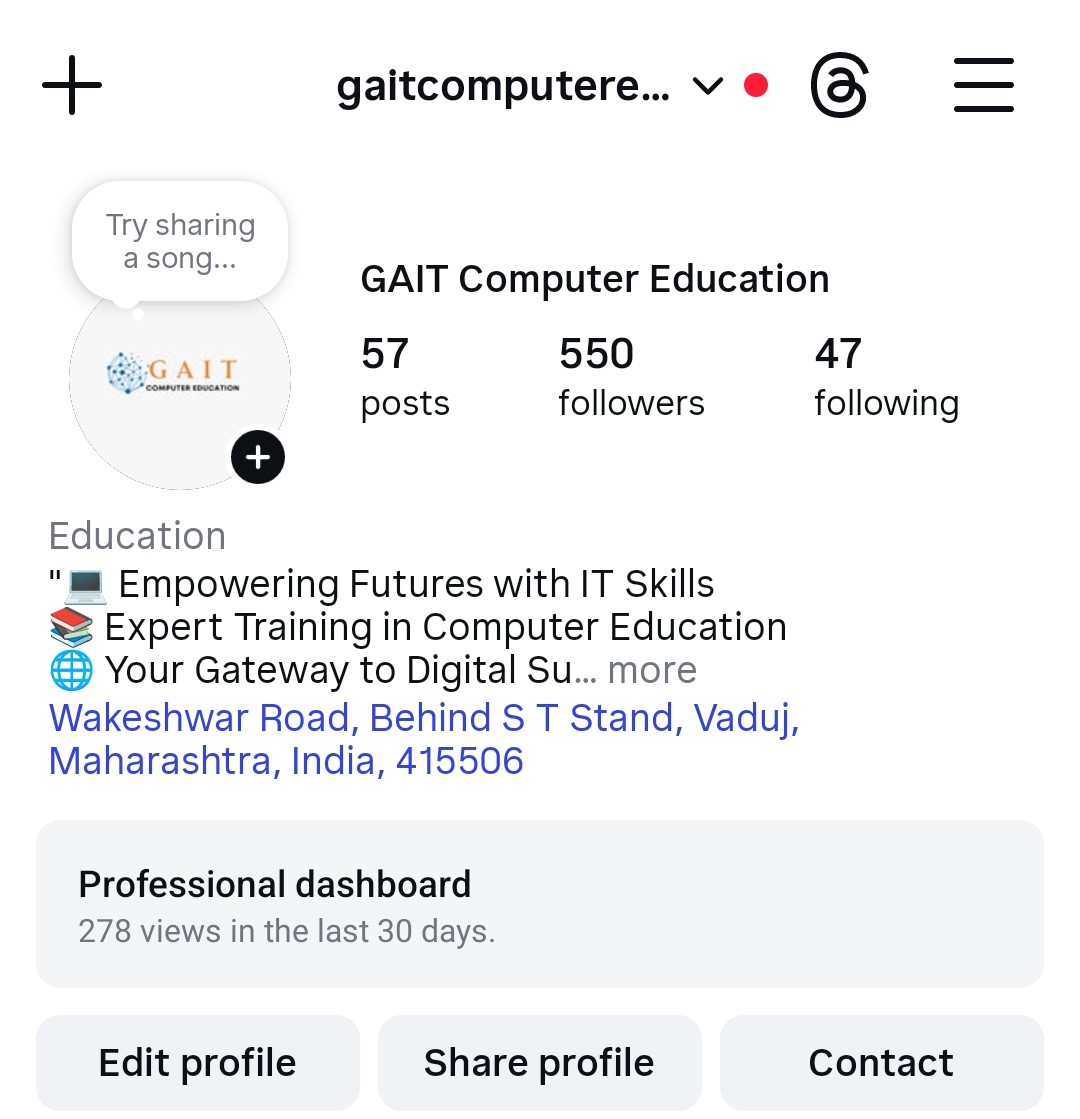Open the Professional dashboard panel

[540, 903]
